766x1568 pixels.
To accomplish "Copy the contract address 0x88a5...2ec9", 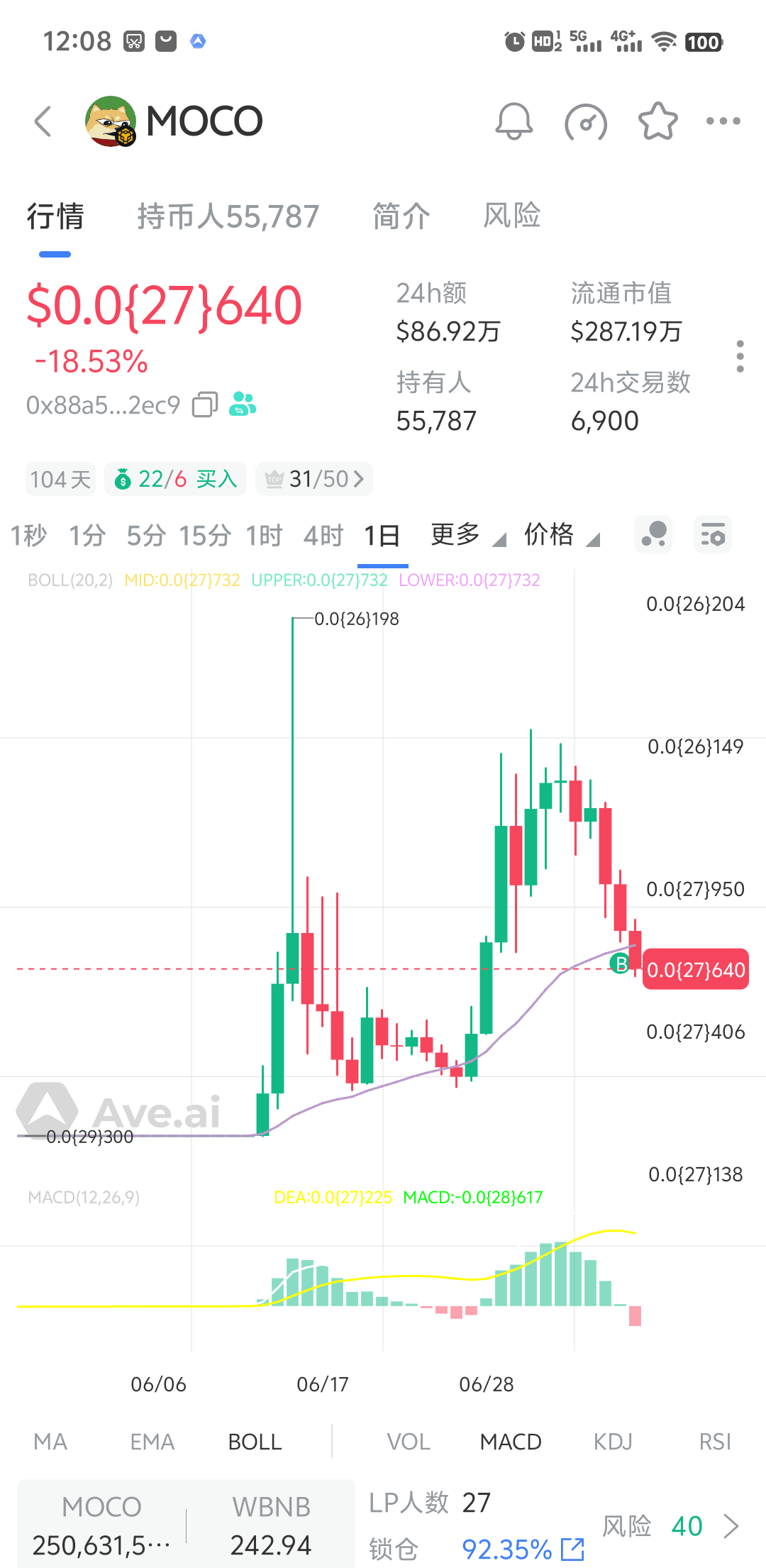I will pos(205,404).
